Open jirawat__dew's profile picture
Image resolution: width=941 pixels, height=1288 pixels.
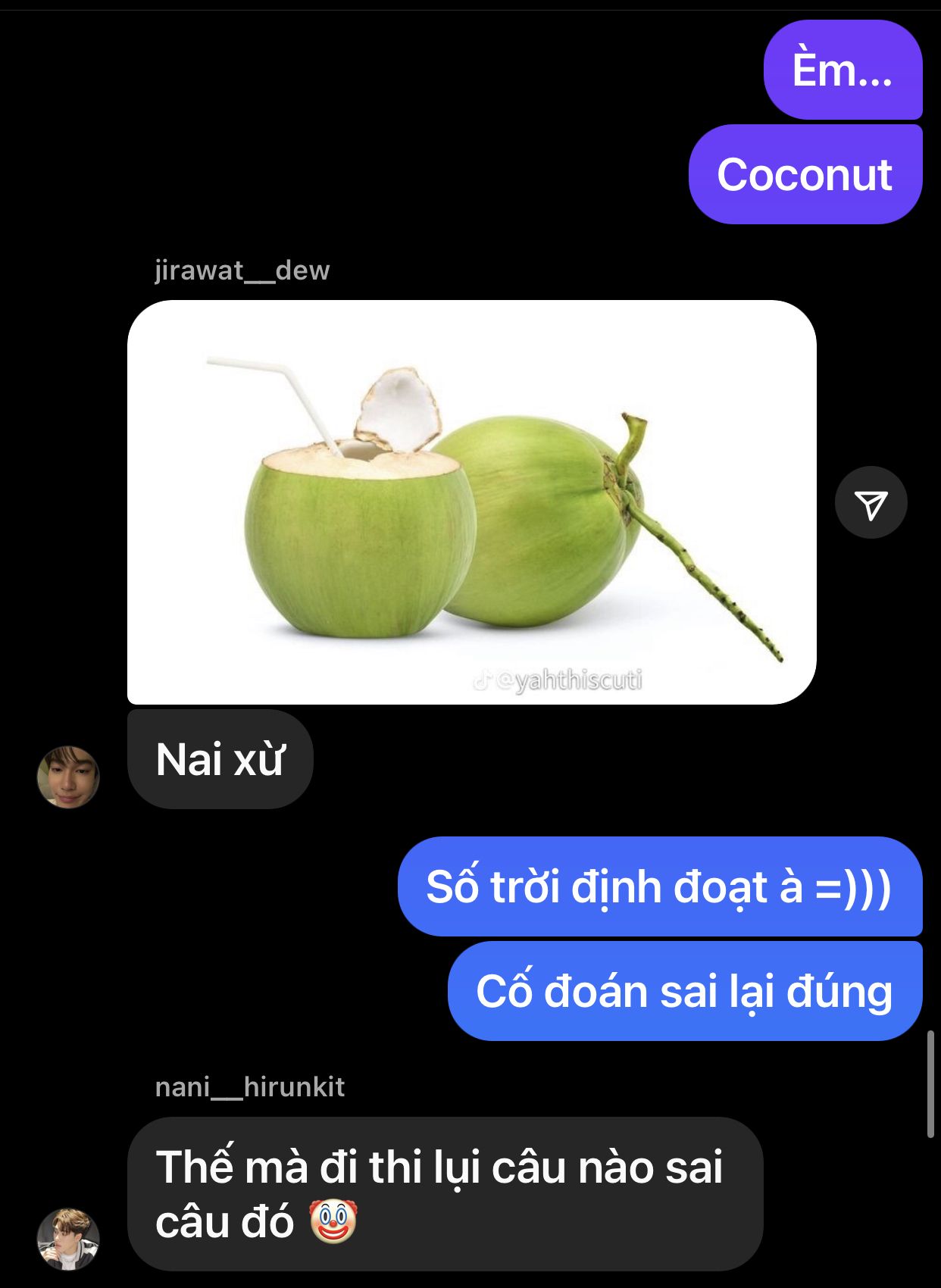[x=68, y=777]
